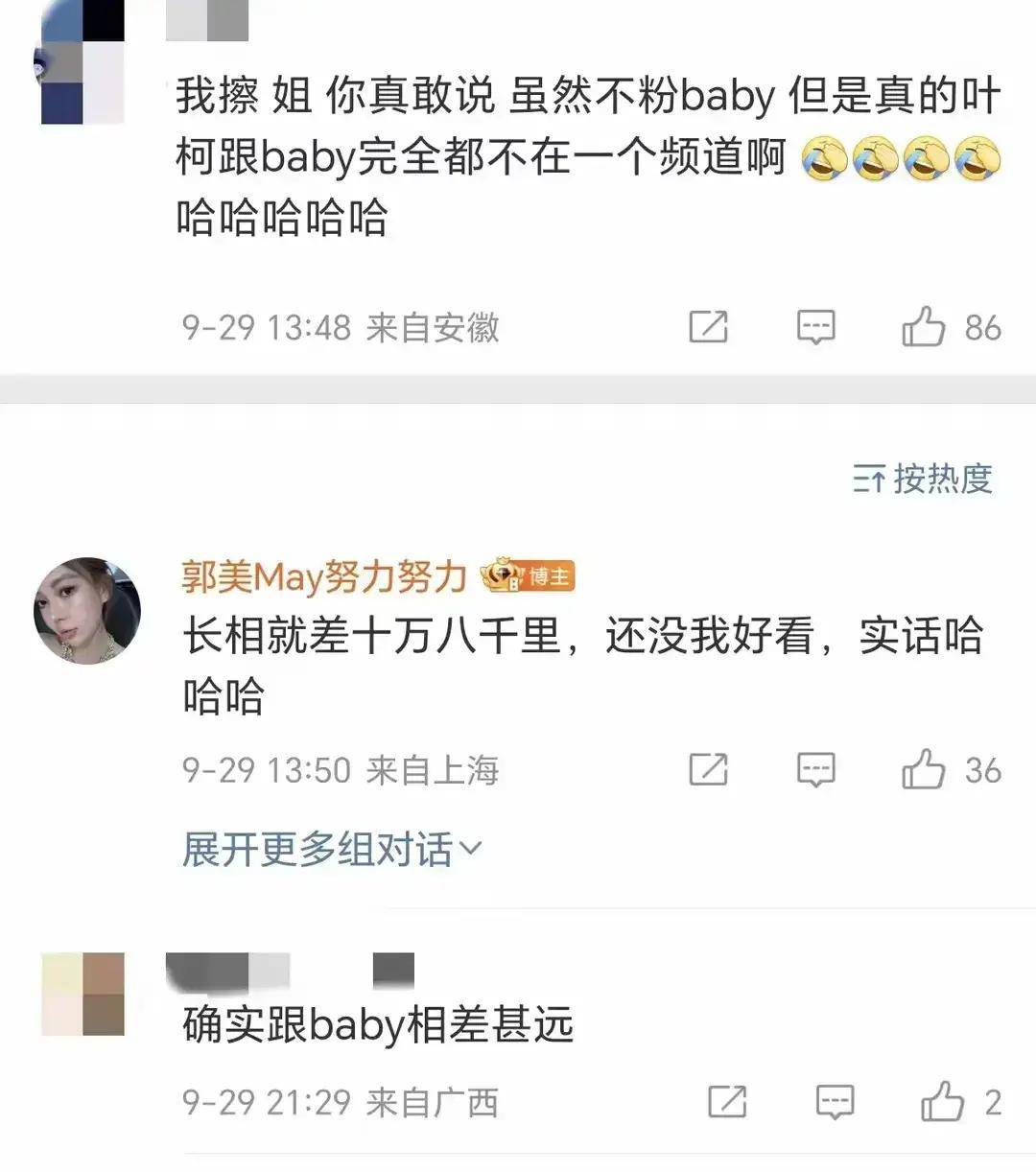
Task: Reply to the comment from 安徽
Action: [x=816, y=327]
